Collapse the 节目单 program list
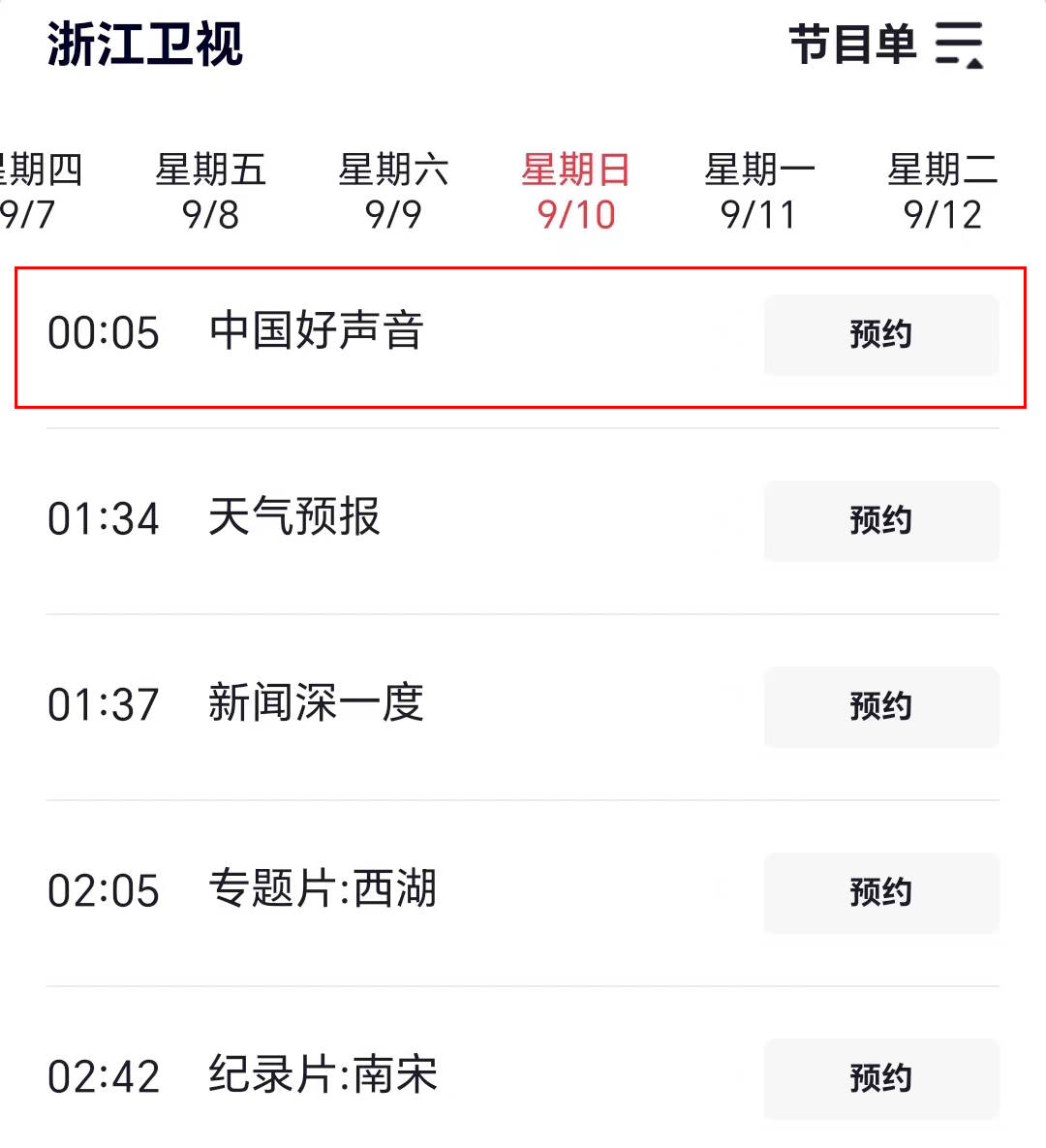Image resolution: width=1046 pixels, height=1148 pixels. tap(959, 45)
